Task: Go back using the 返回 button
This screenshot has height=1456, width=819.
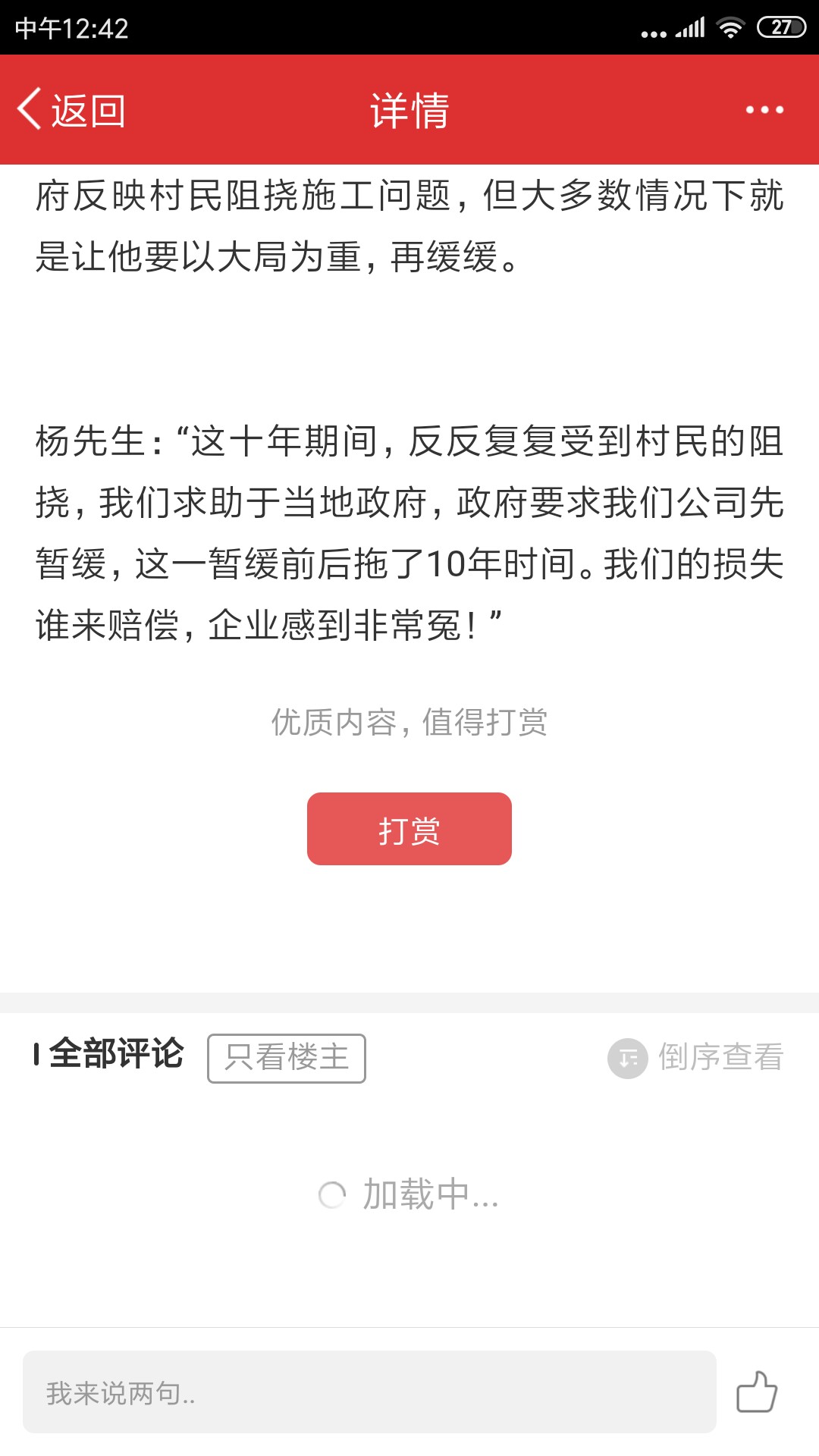Action: 71,110
